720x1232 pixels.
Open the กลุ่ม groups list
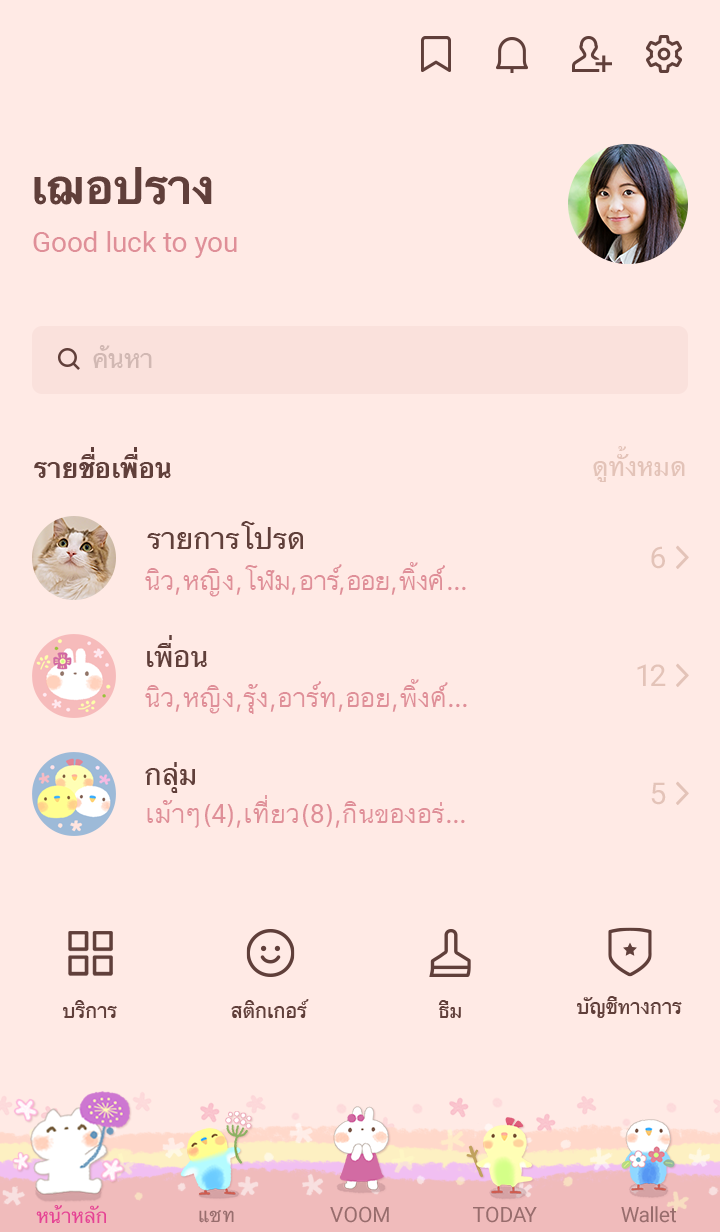(360, 794)
